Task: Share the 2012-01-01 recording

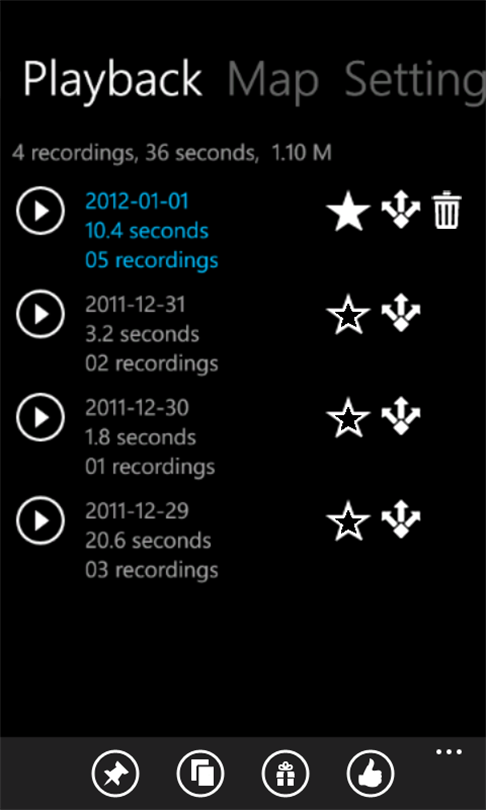Action: [401, 209]
